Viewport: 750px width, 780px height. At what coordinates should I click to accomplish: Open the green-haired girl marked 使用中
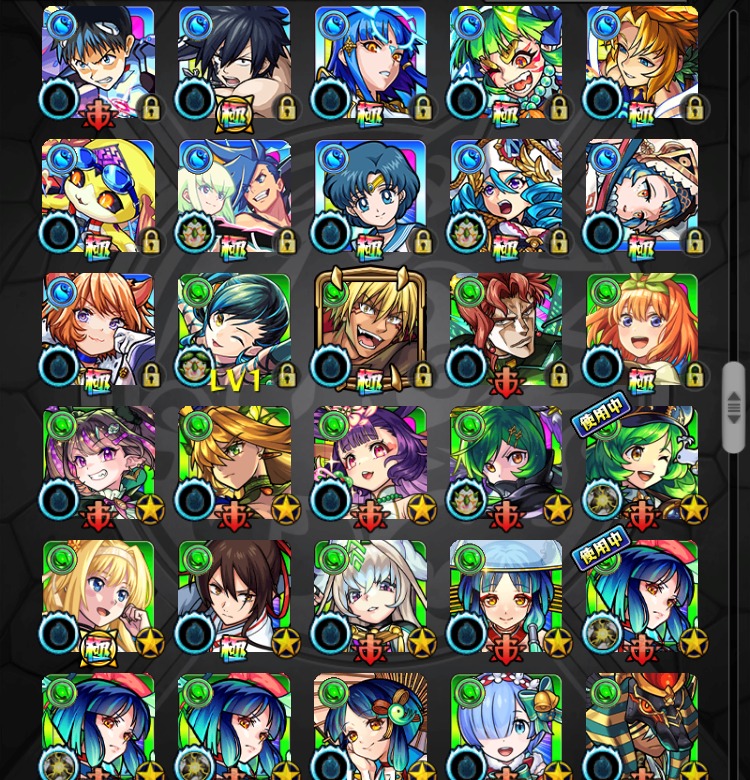point(642,465)
